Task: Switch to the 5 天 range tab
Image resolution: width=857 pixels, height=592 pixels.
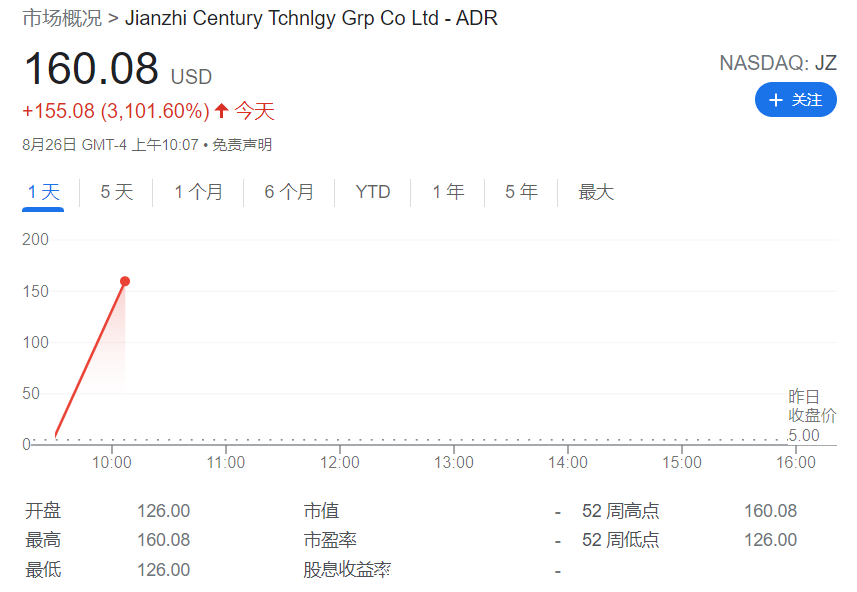Action: 116,192
